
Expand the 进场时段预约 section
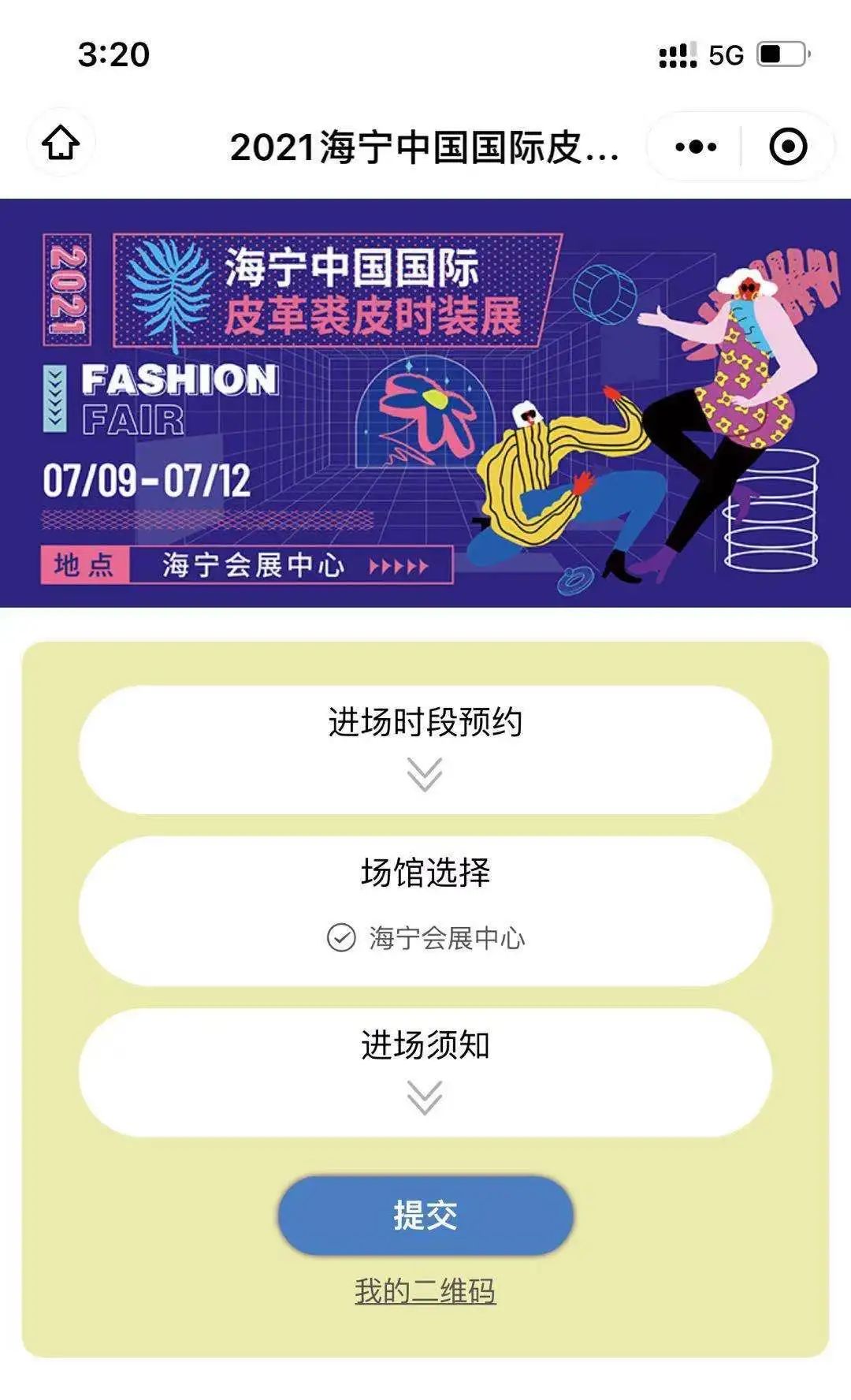425,749
